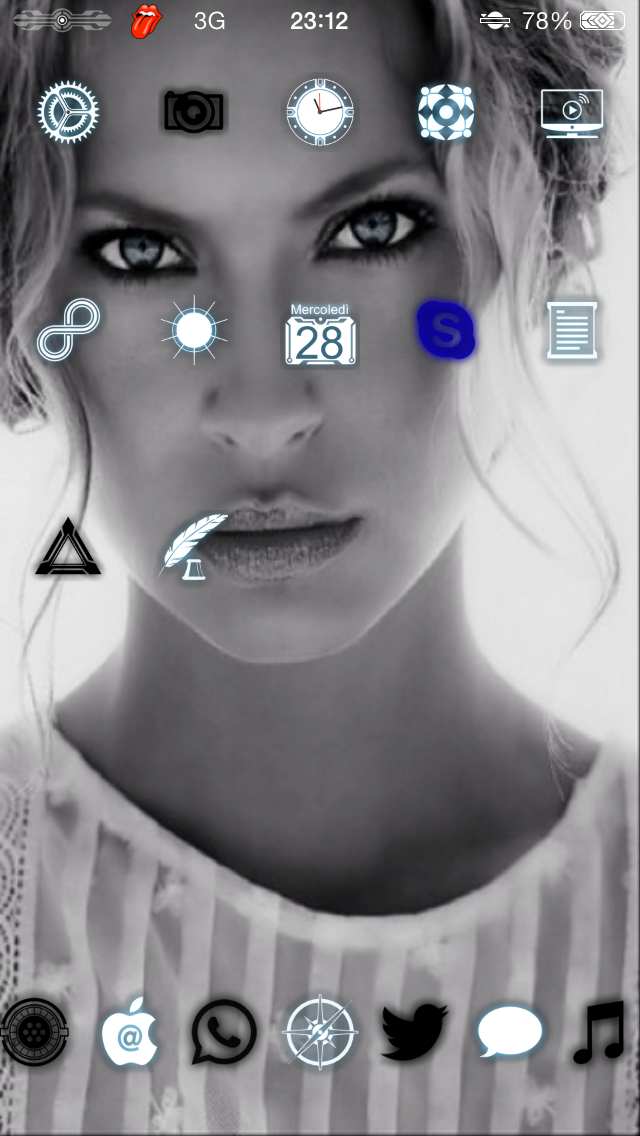Open the Calendar showing Mercoledì 28
Screen dimensions: 640x1136
pos(320,334)
